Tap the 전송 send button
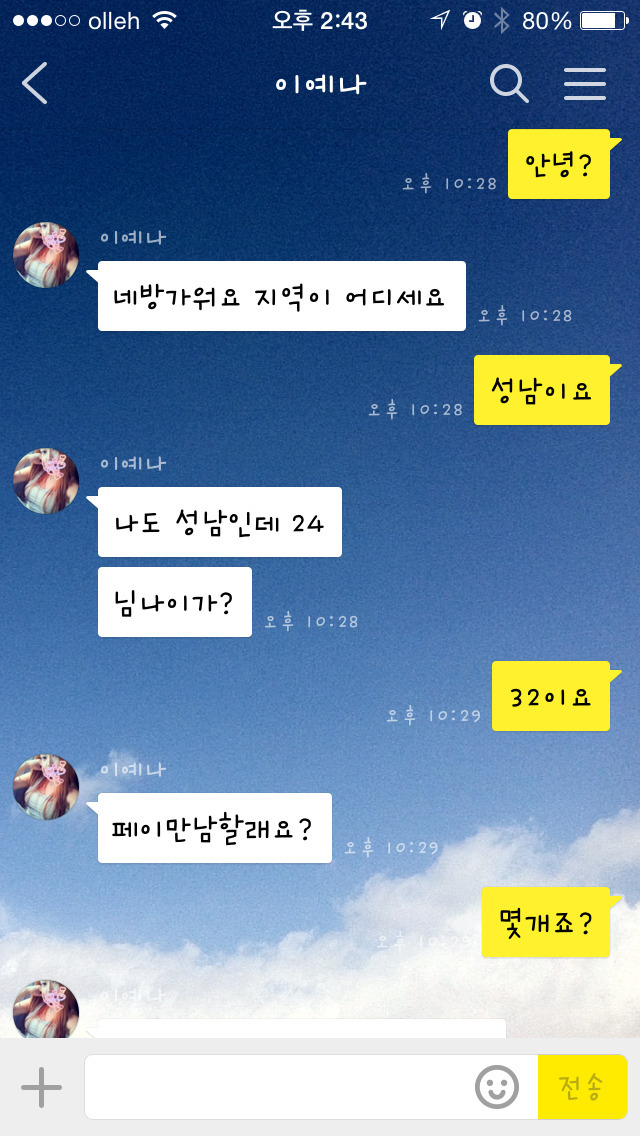Viewport: 640px width, 1136px height. [x=582, y=1087]
